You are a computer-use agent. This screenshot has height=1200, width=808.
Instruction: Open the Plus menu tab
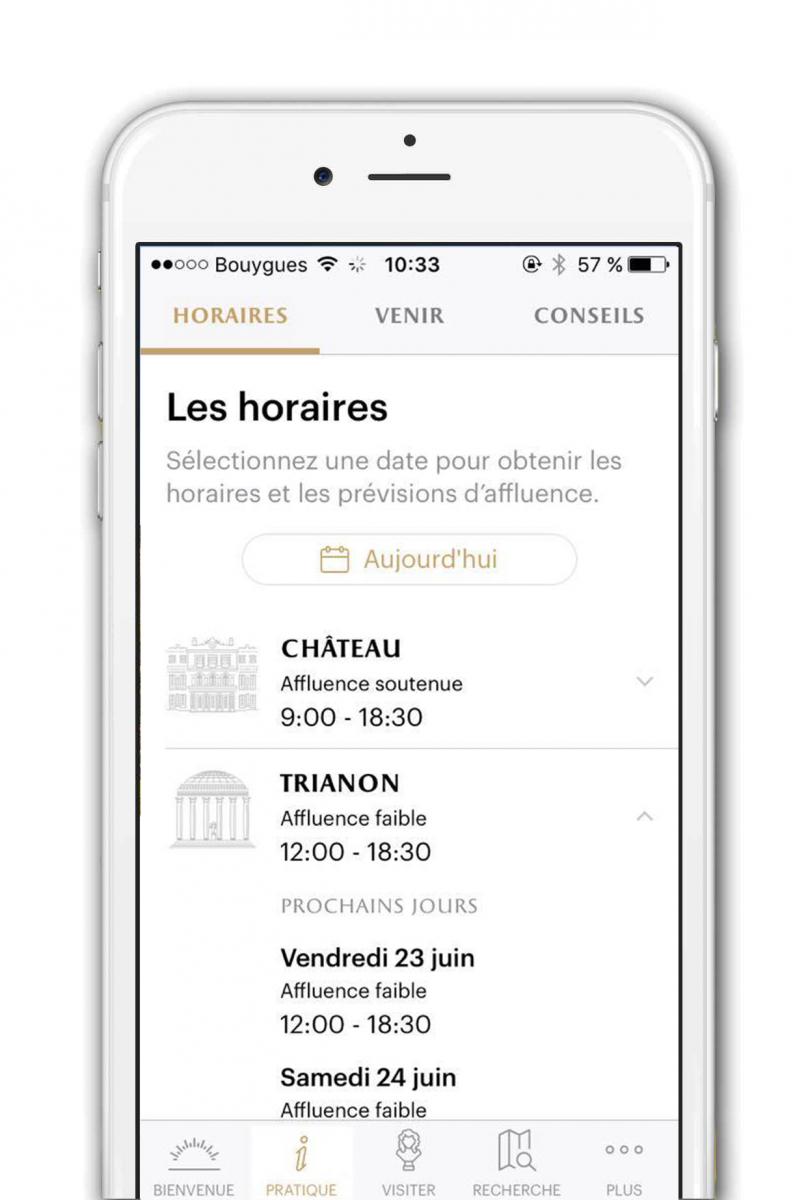[x=624, y=1165]
